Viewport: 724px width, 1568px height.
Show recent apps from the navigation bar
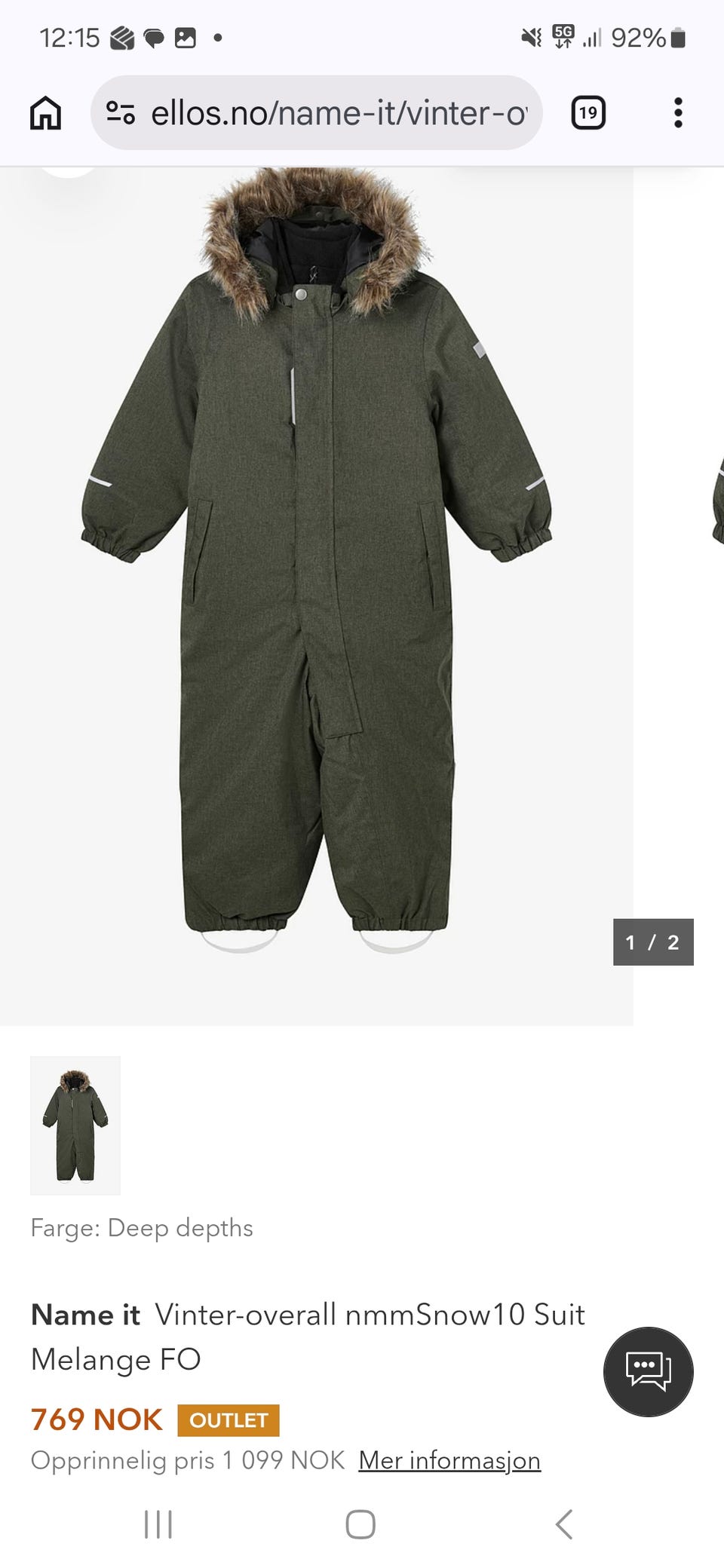pyautogui.click(x=158, y=1524)
